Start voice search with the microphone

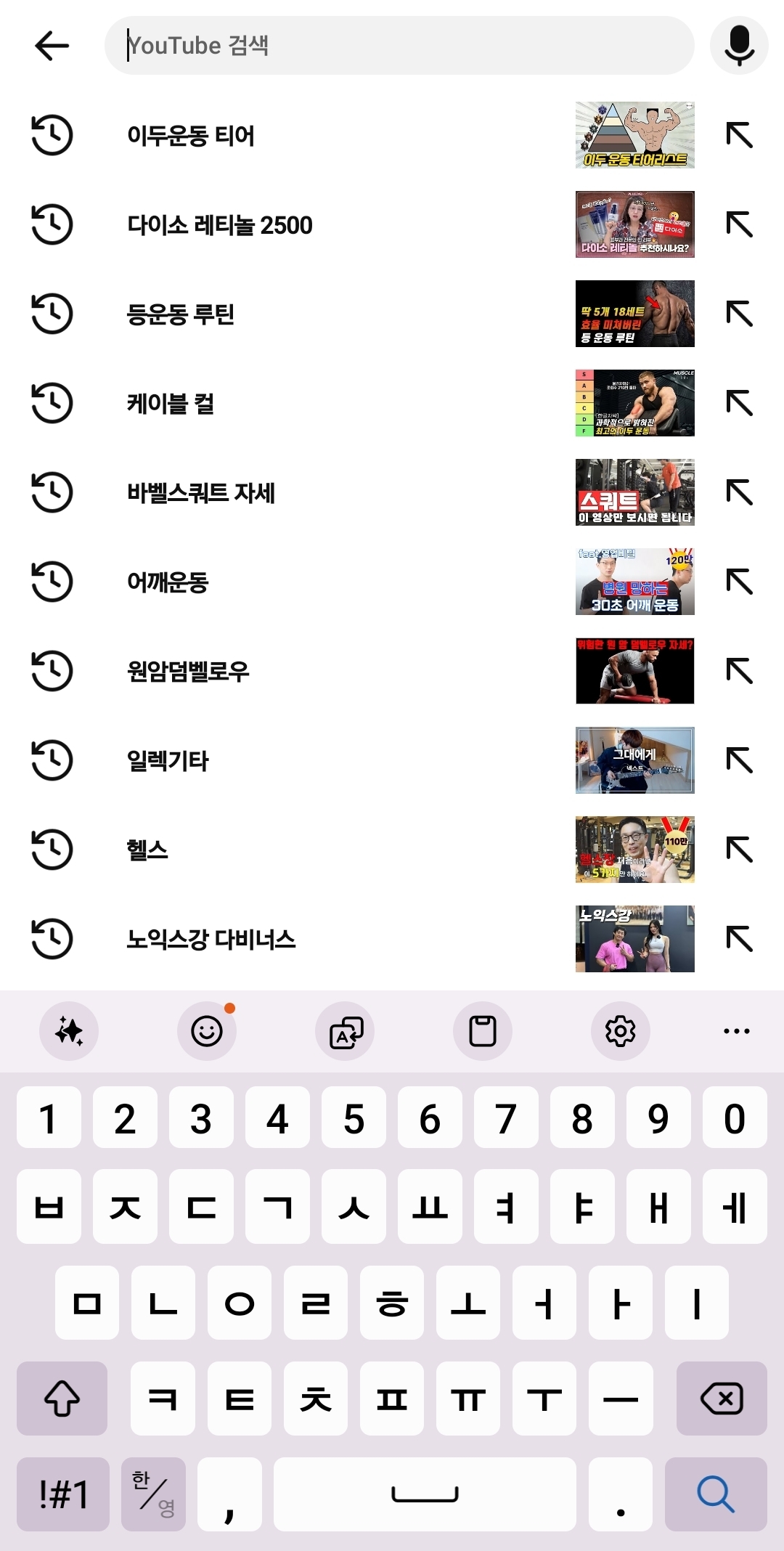(739, 46)
